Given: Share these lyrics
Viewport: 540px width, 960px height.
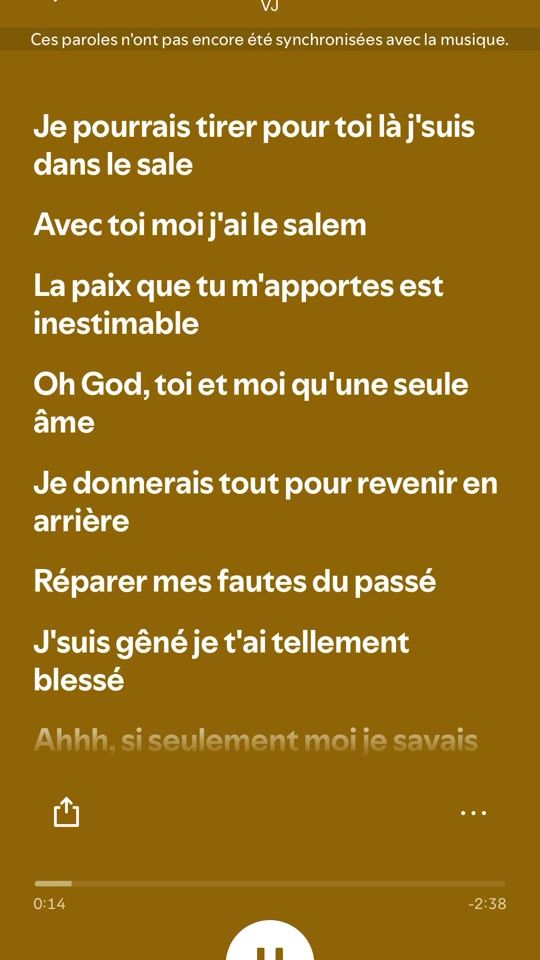Looking at the screenshot, I should pos(66,813).
